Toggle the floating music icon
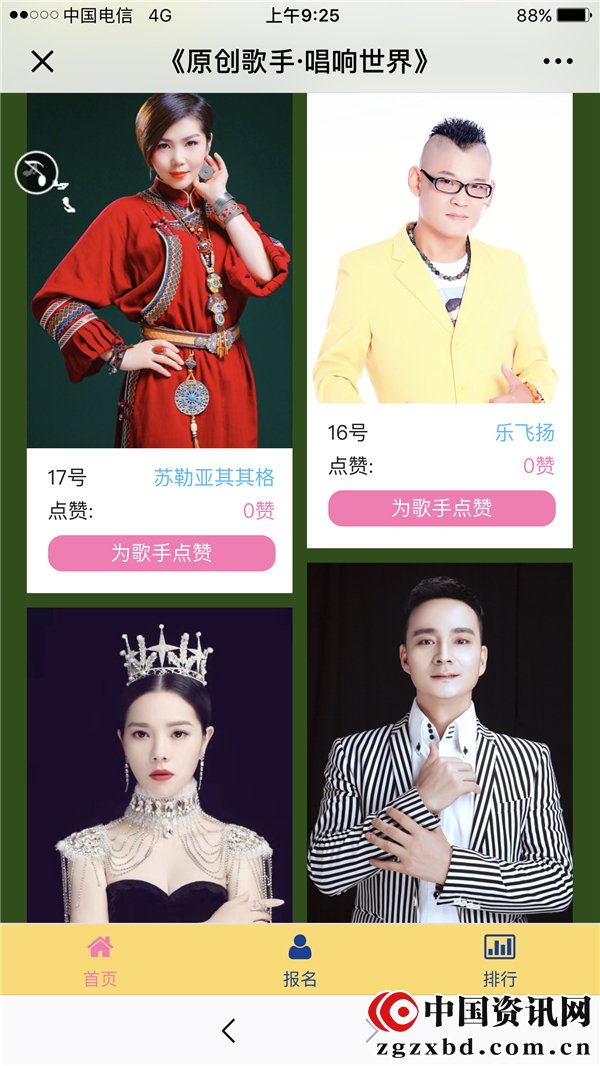Image resolution: width=600 pixels, height=1066 pixels. pyautogui.click(x=35, y=173)
